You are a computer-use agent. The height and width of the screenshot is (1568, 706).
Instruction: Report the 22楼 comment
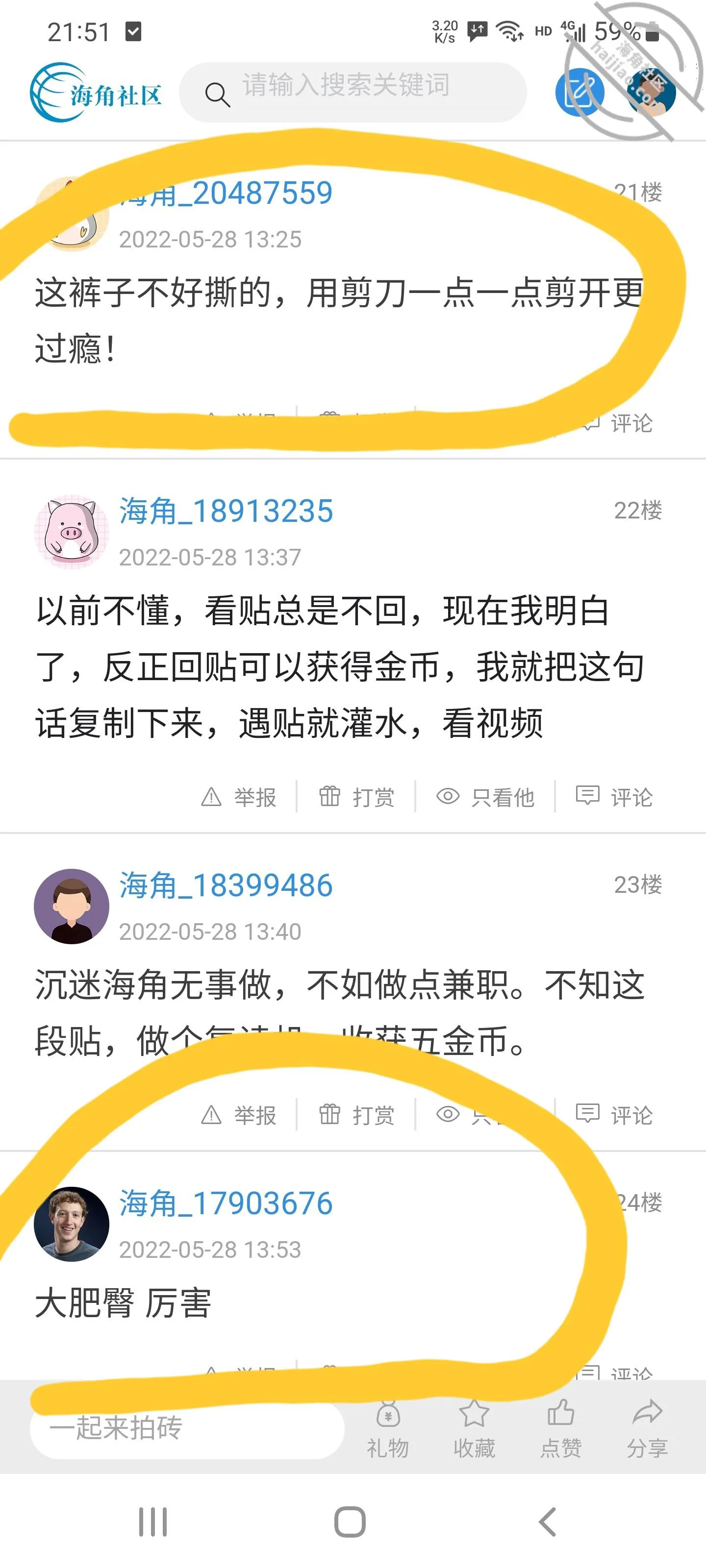point(239,797)
